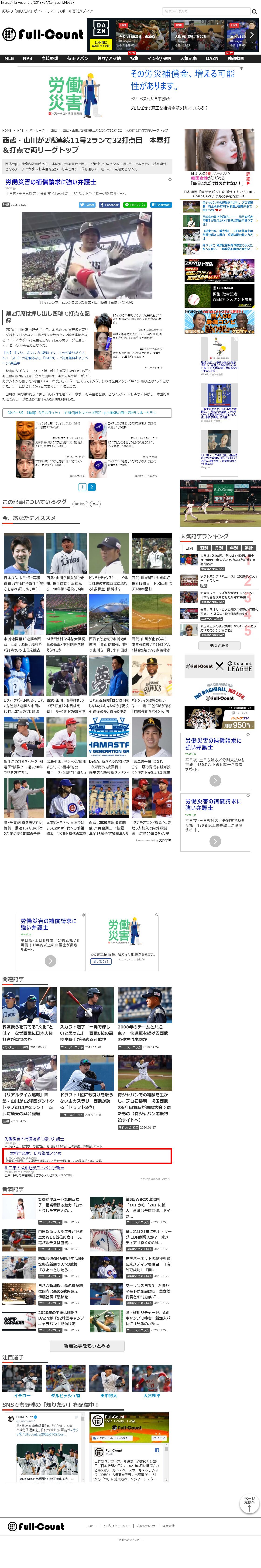Show the 月別 ranking tab
The height and width of the screenshot is (1568, 261).
coord(219,548)
